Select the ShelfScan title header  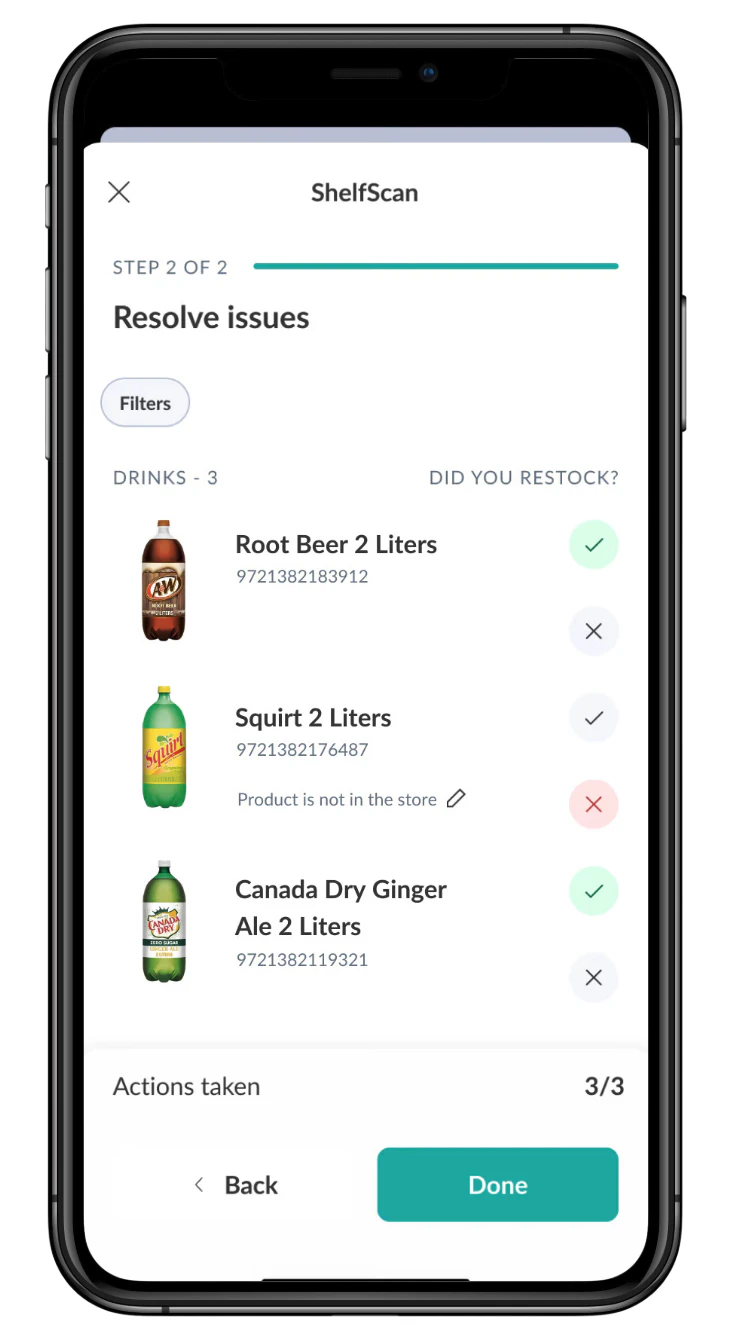click(x=365, y=192)
